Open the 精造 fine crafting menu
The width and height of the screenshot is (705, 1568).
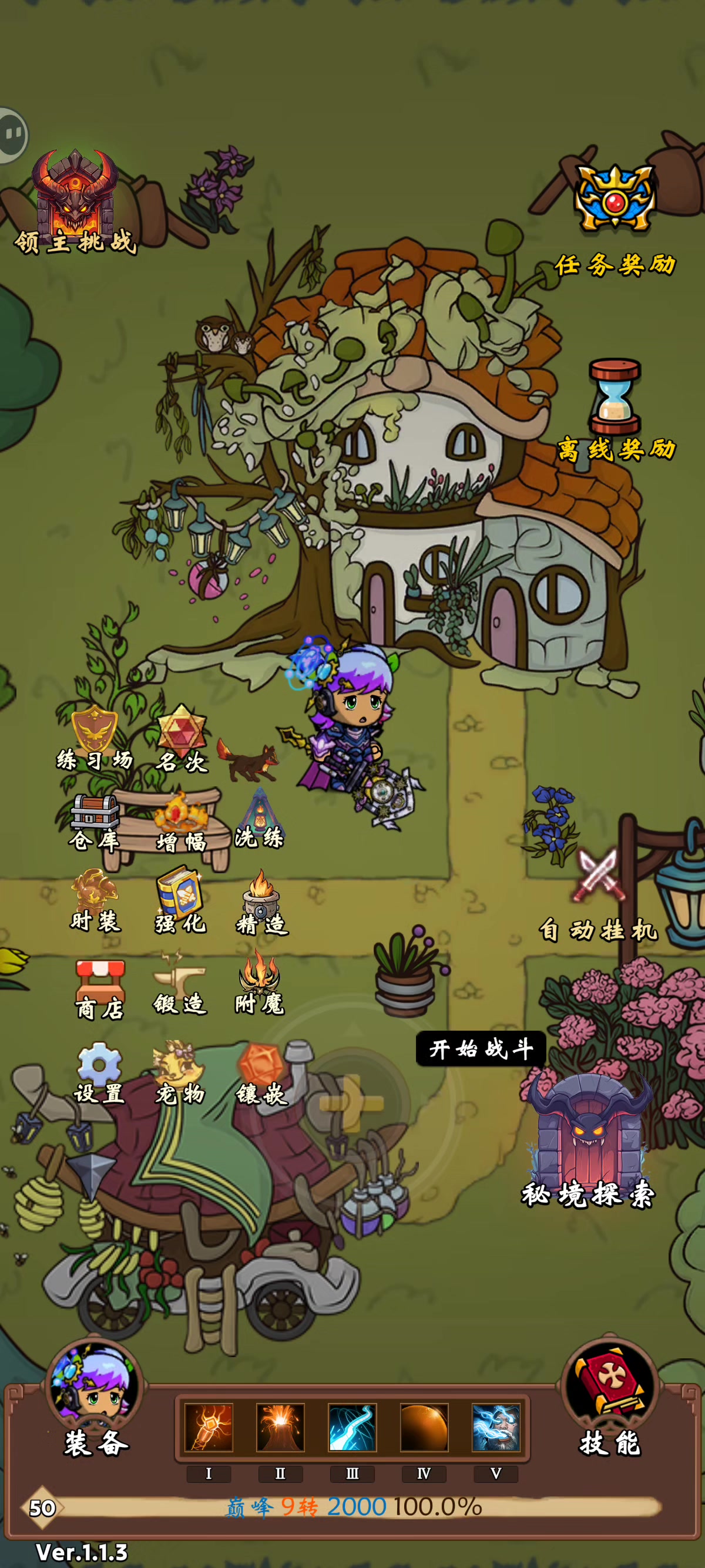[261, 901]
